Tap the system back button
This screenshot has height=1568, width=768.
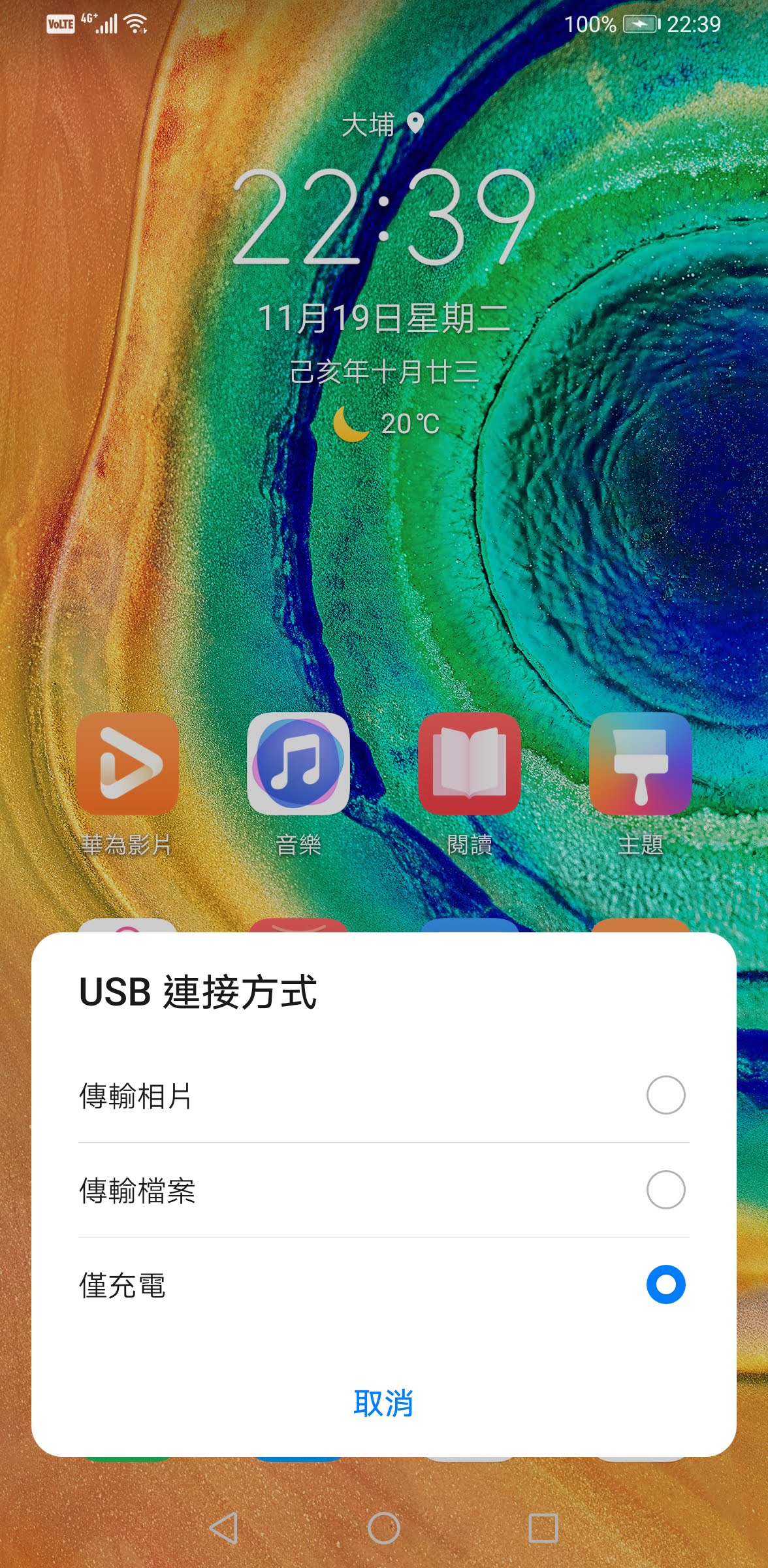click(x=224, y=1528)
